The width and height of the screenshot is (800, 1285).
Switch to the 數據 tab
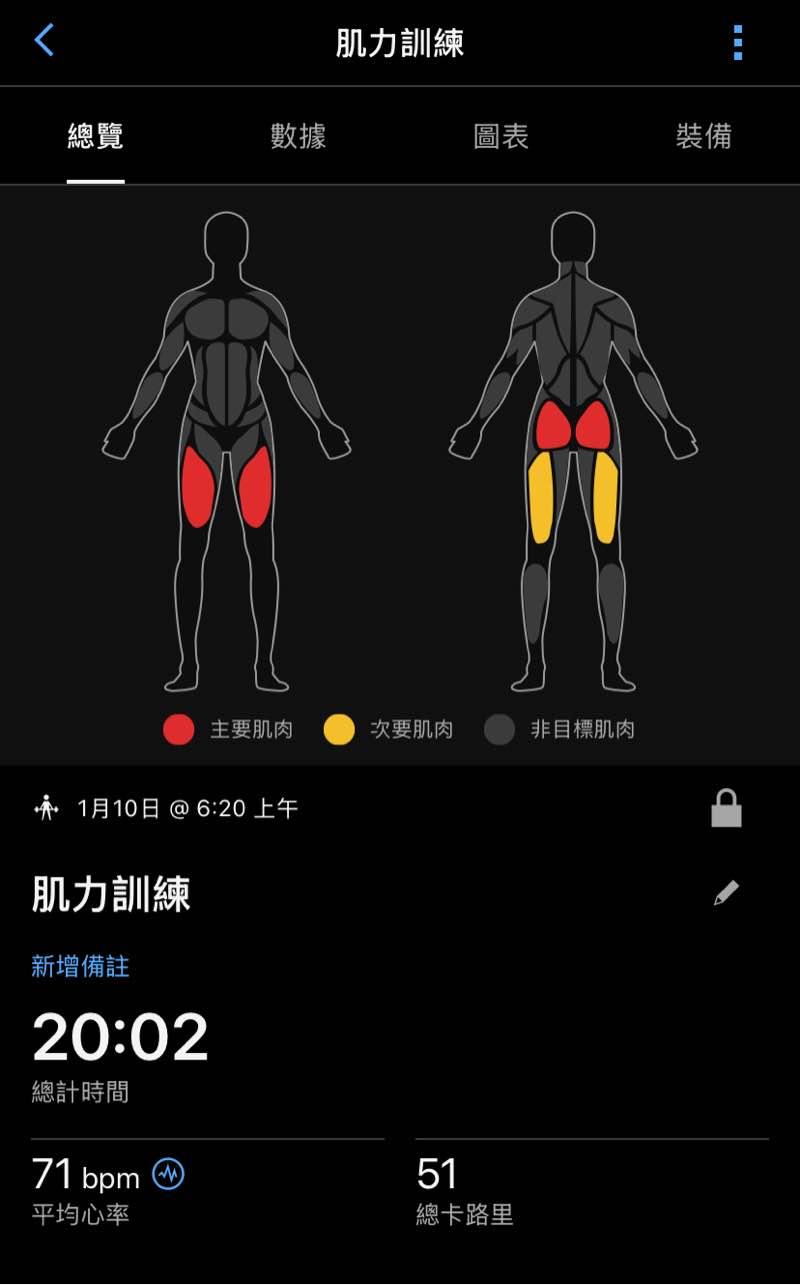tap(298, 136)
